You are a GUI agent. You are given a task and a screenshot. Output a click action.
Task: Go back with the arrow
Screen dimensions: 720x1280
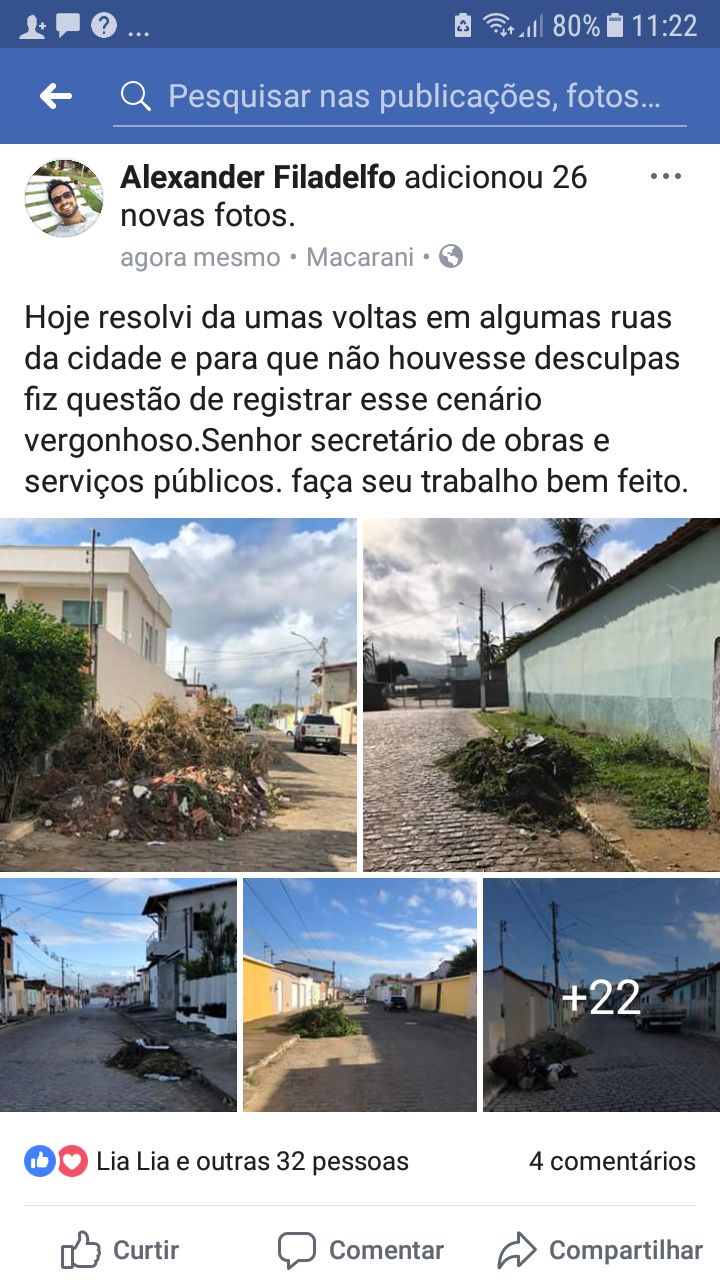click(x=55, y=96)
